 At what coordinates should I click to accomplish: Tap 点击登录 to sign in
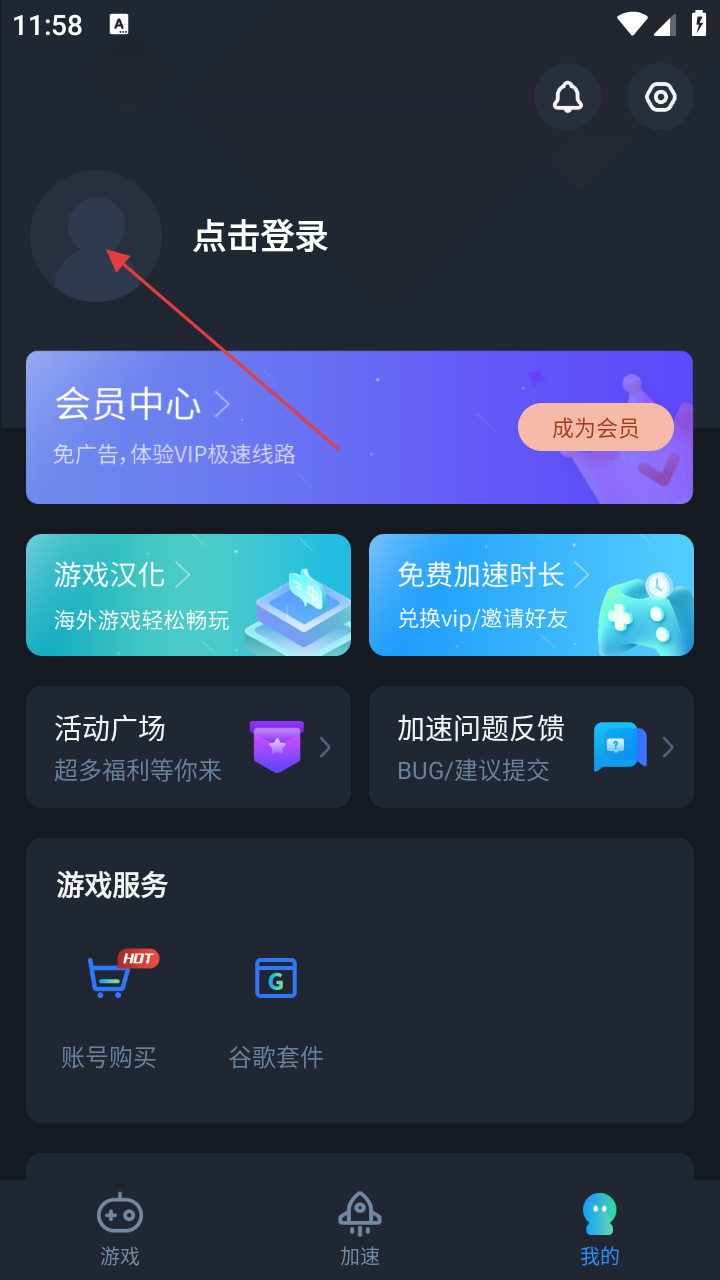[x=260, y=237]
